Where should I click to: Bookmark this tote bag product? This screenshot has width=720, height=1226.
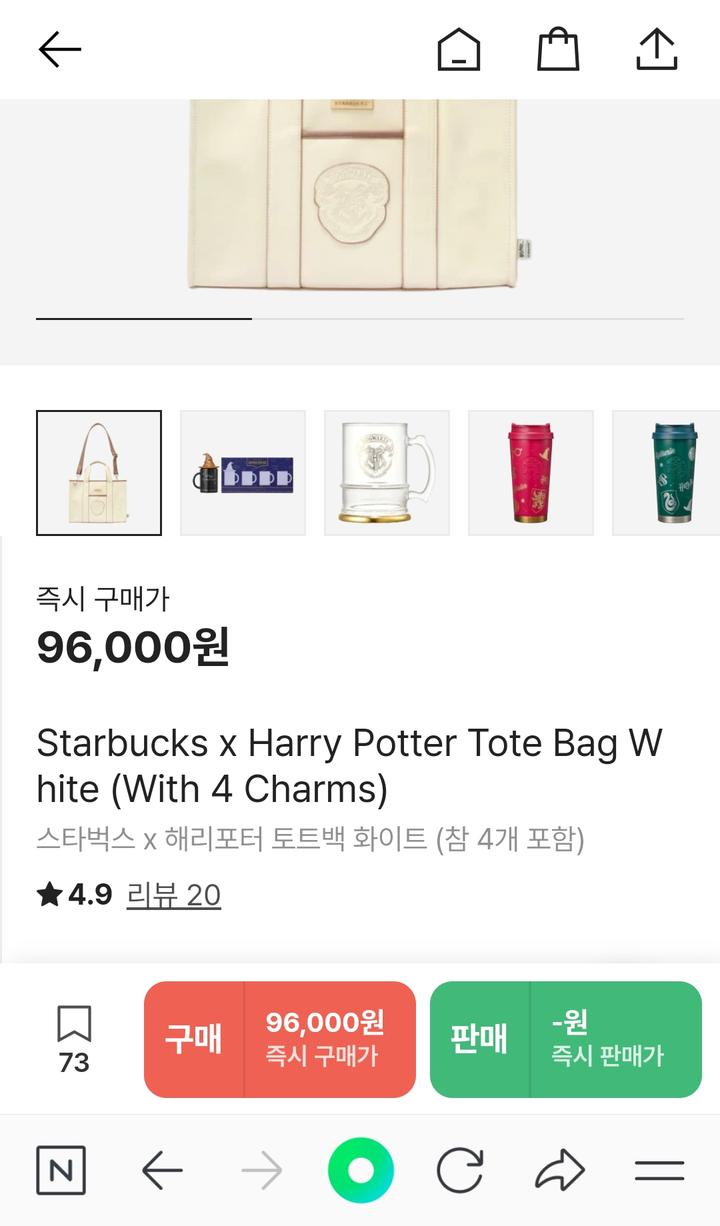tap(74, 1038)
